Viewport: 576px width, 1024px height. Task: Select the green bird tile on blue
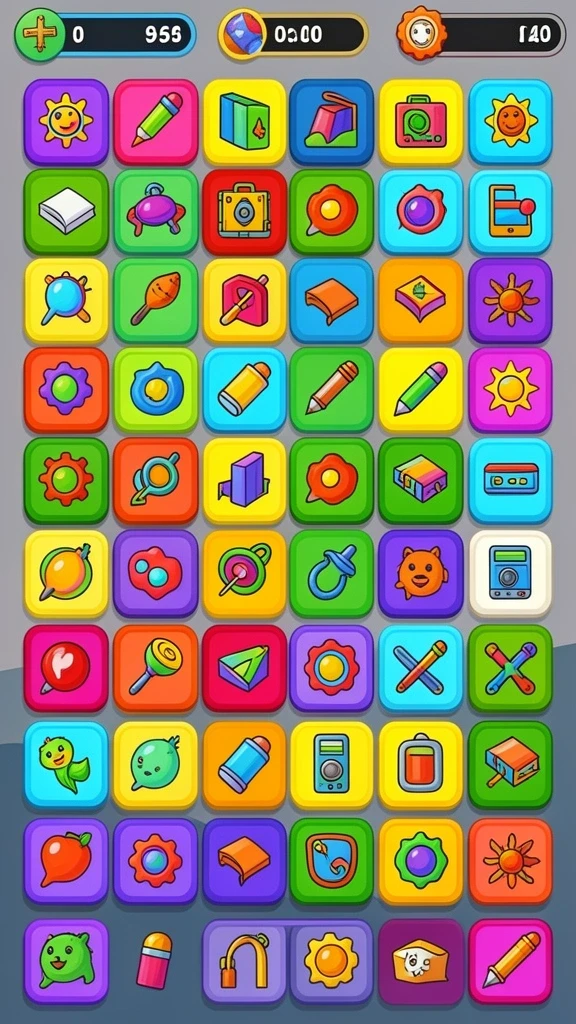[x=66, y=765]
